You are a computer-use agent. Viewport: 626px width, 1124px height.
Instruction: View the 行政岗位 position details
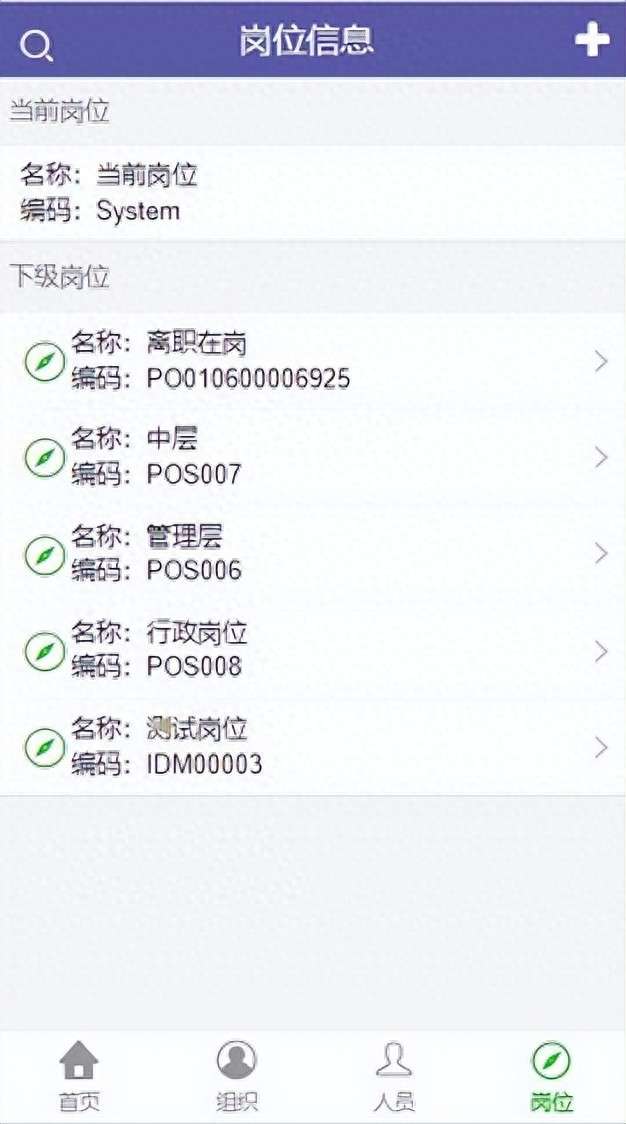point(313,651)
